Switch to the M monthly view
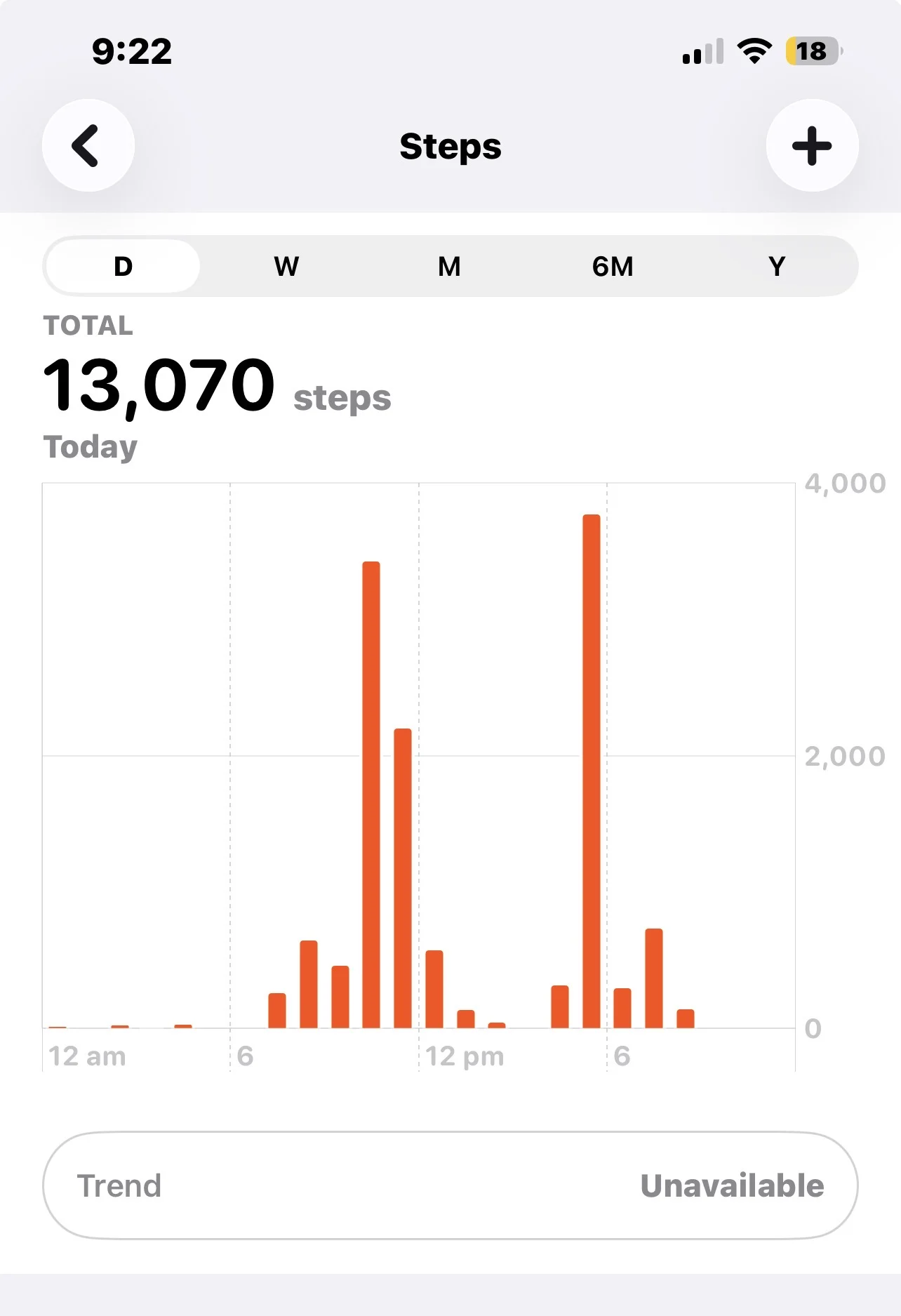This screenshot has height=1316, width=901. coord(449,267)
